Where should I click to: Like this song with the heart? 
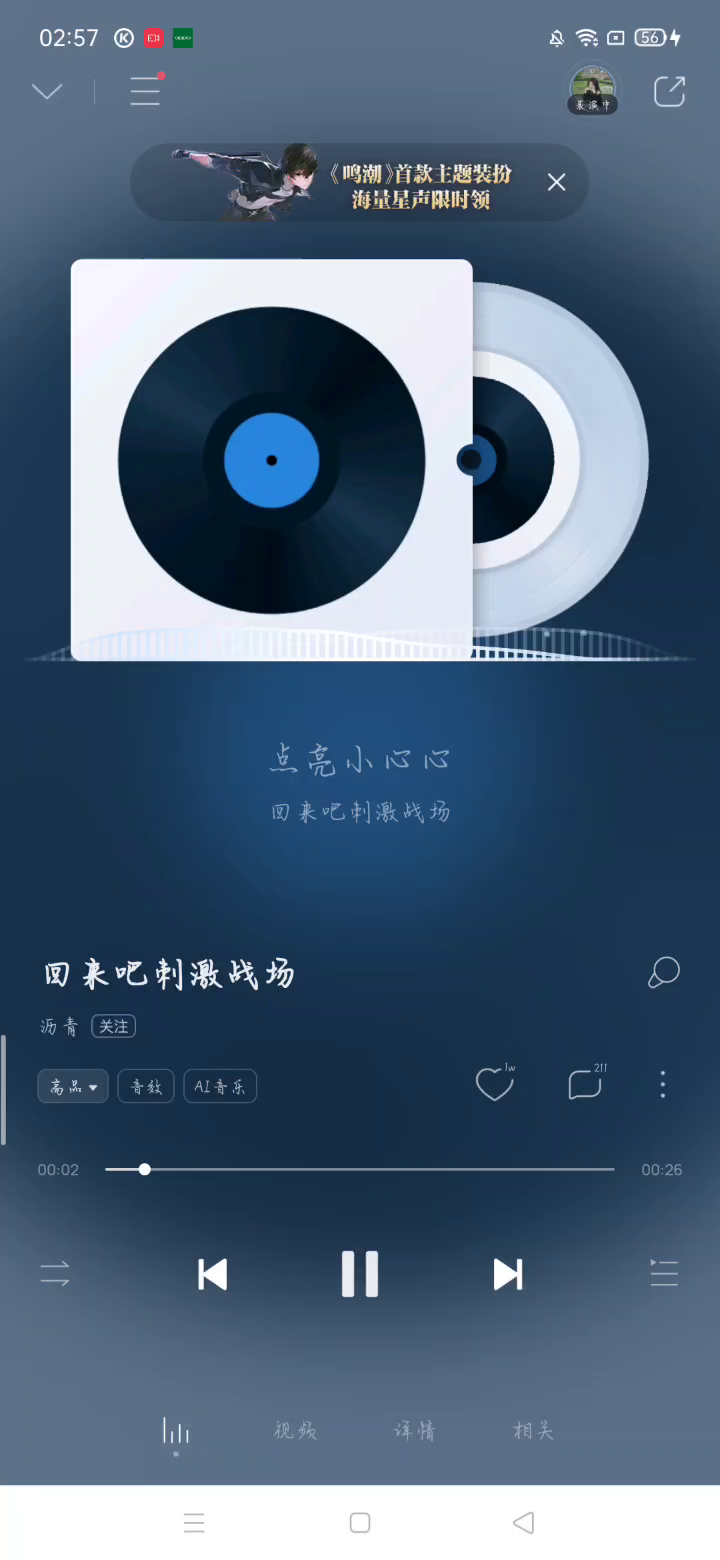[x=494, y=1084]
